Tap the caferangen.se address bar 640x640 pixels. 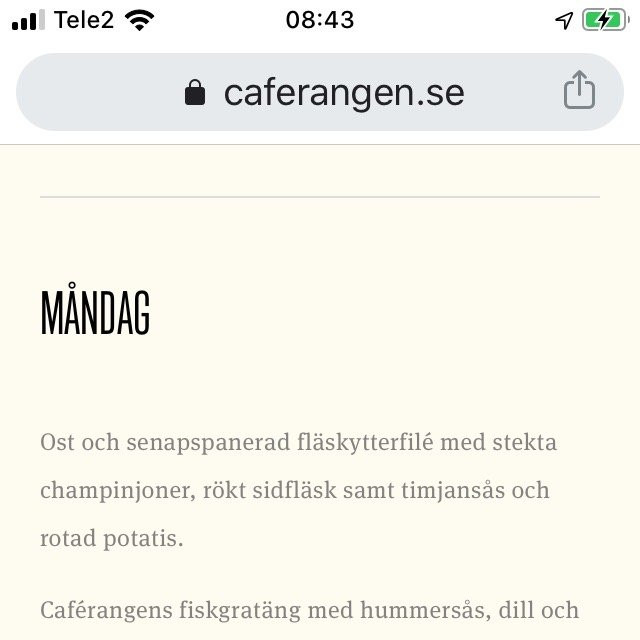[325, 93]
